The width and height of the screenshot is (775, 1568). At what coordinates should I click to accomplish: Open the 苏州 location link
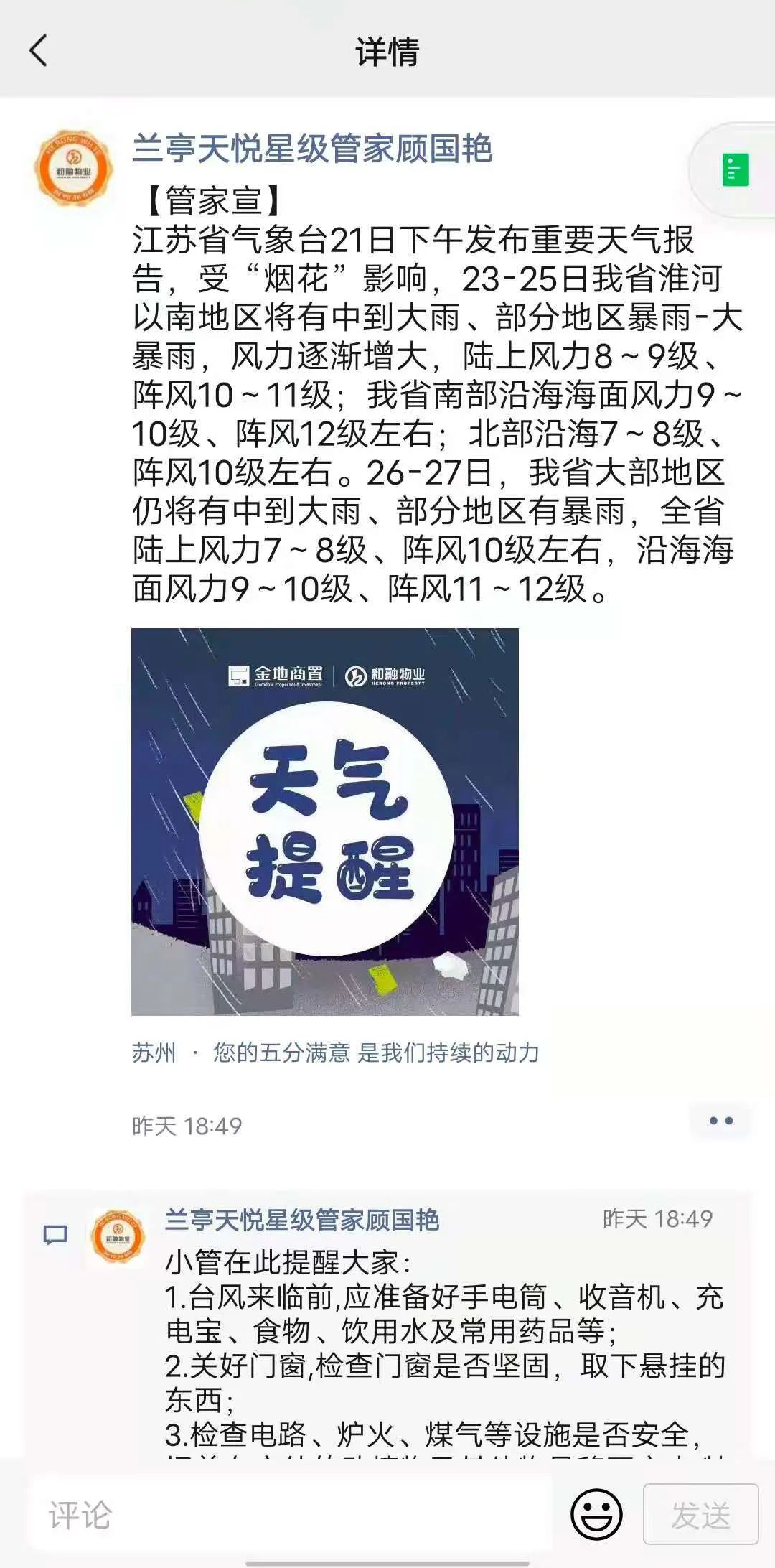click(154, 1053)
